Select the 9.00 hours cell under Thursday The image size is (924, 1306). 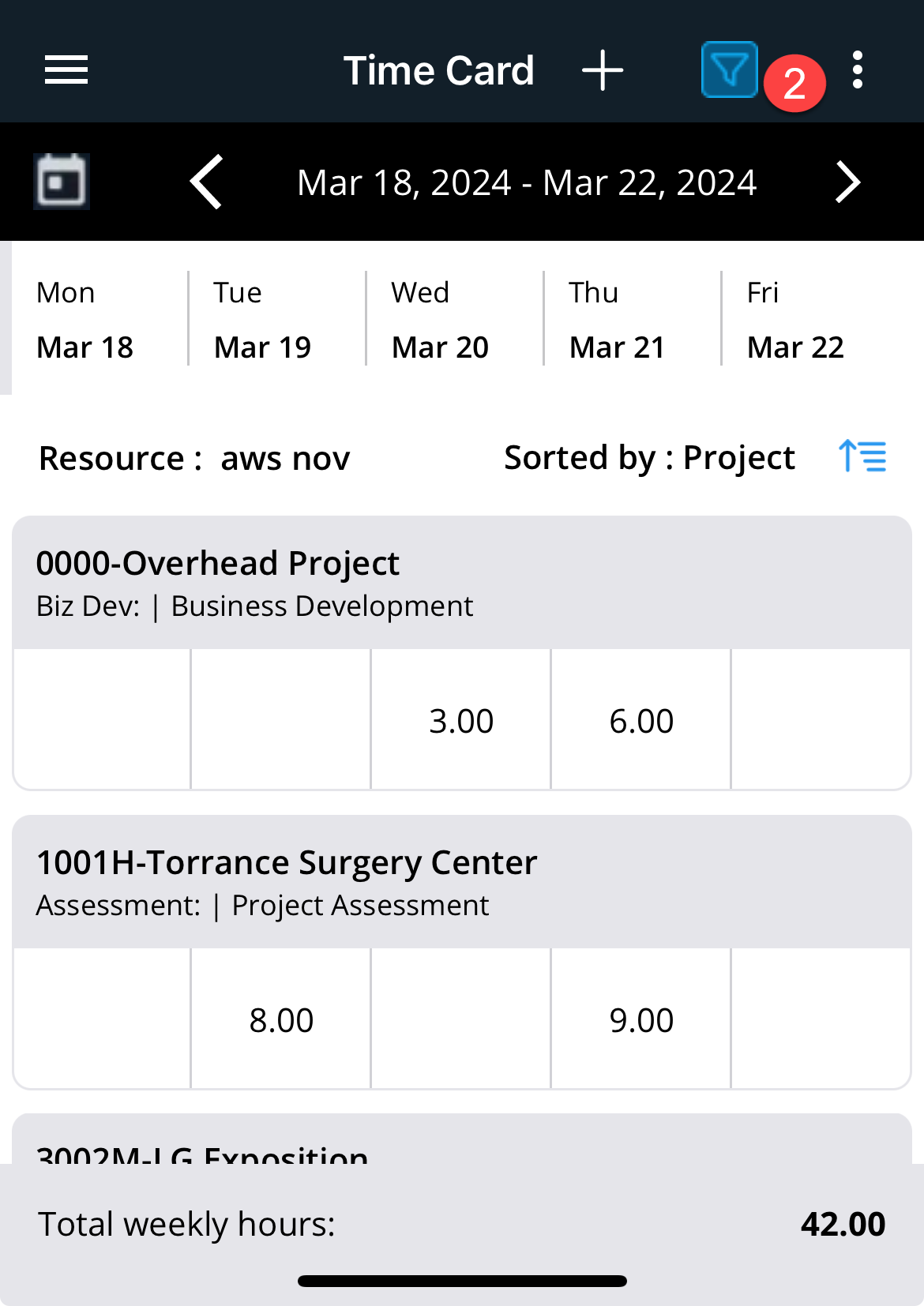(x=640, y=1019)
